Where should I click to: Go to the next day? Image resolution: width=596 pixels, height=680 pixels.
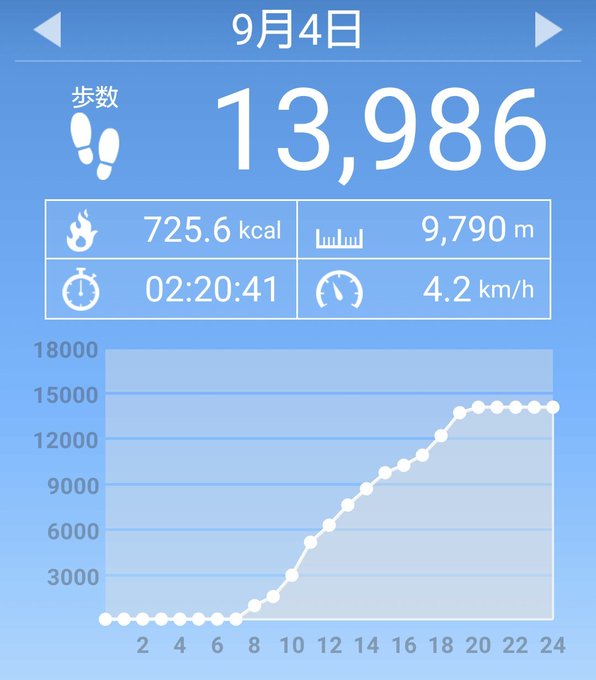[x=548, y=29]
